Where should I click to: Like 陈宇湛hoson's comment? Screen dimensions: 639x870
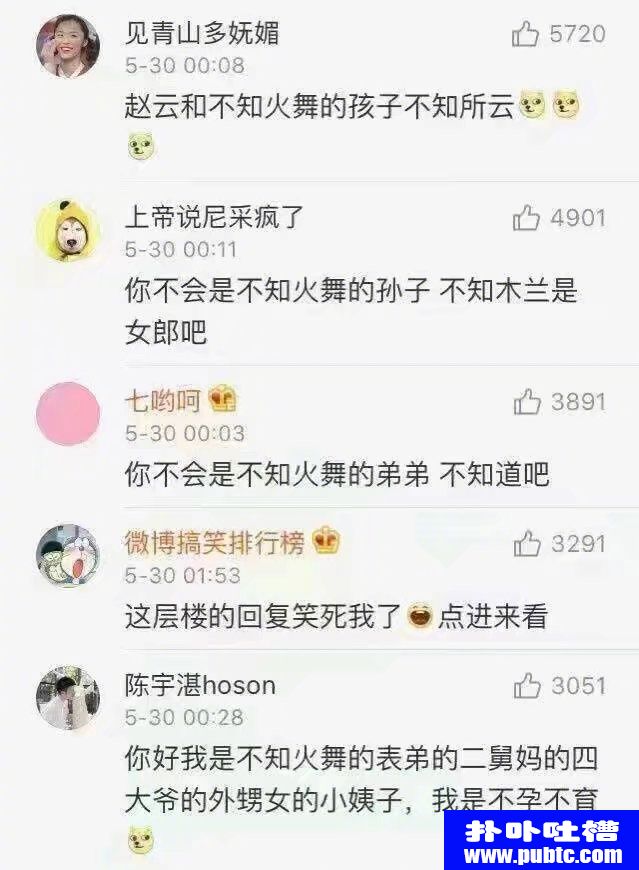point(526,686)
